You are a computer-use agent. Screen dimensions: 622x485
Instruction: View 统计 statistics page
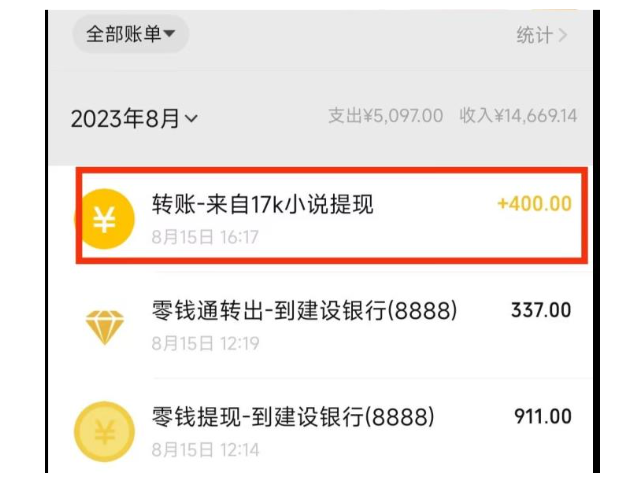tap(541, 36)
